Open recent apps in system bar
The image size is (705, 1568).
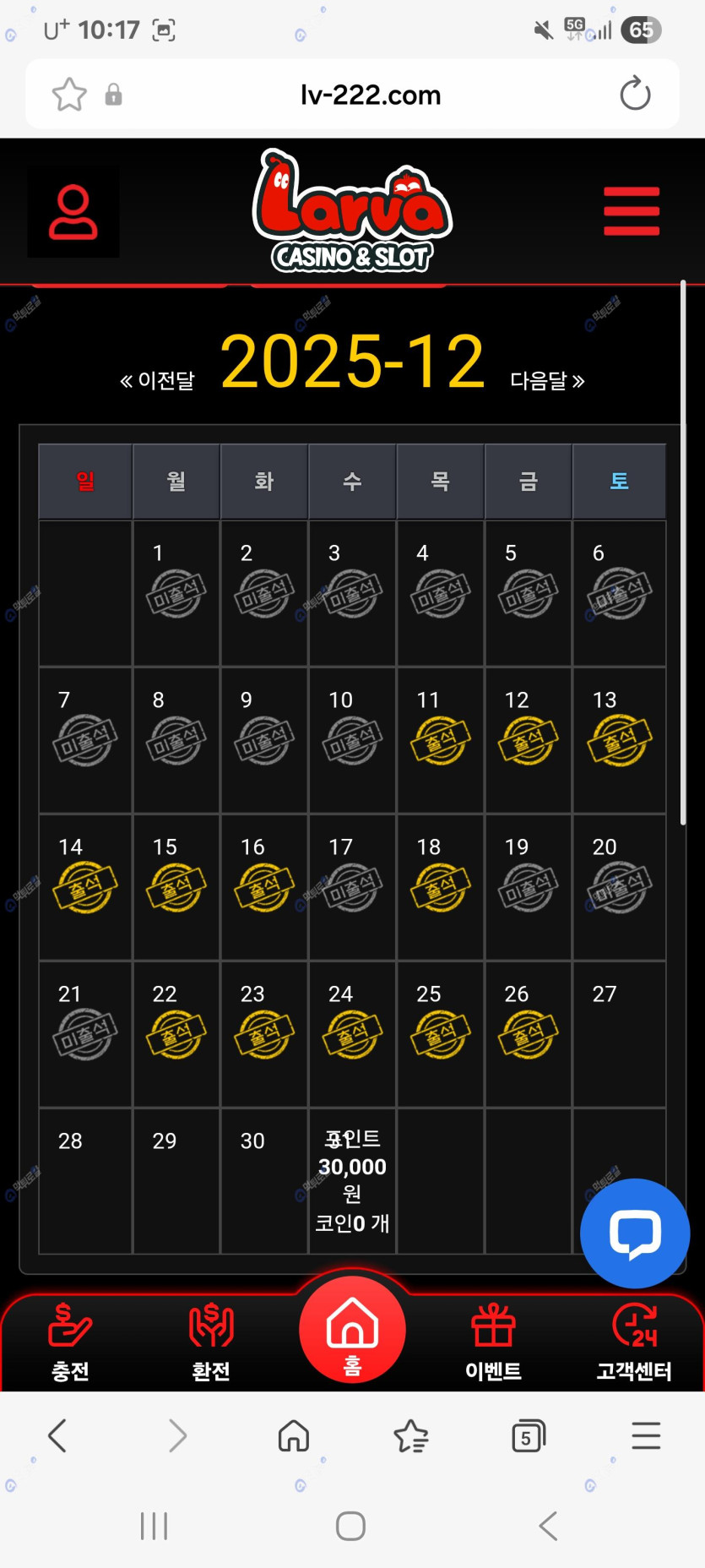coord(154,1526)
